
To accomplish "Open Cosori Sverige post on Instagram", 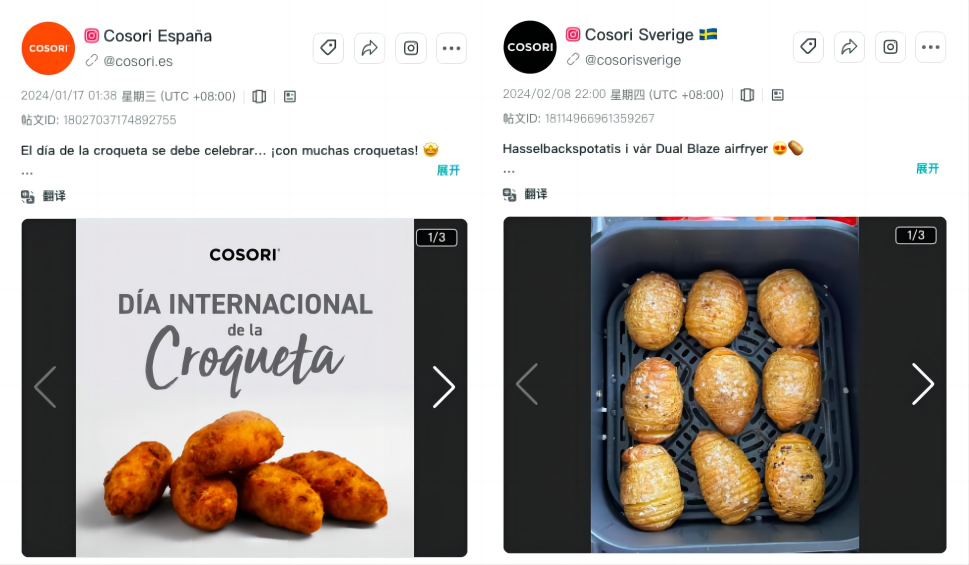I will coord(891,47).
